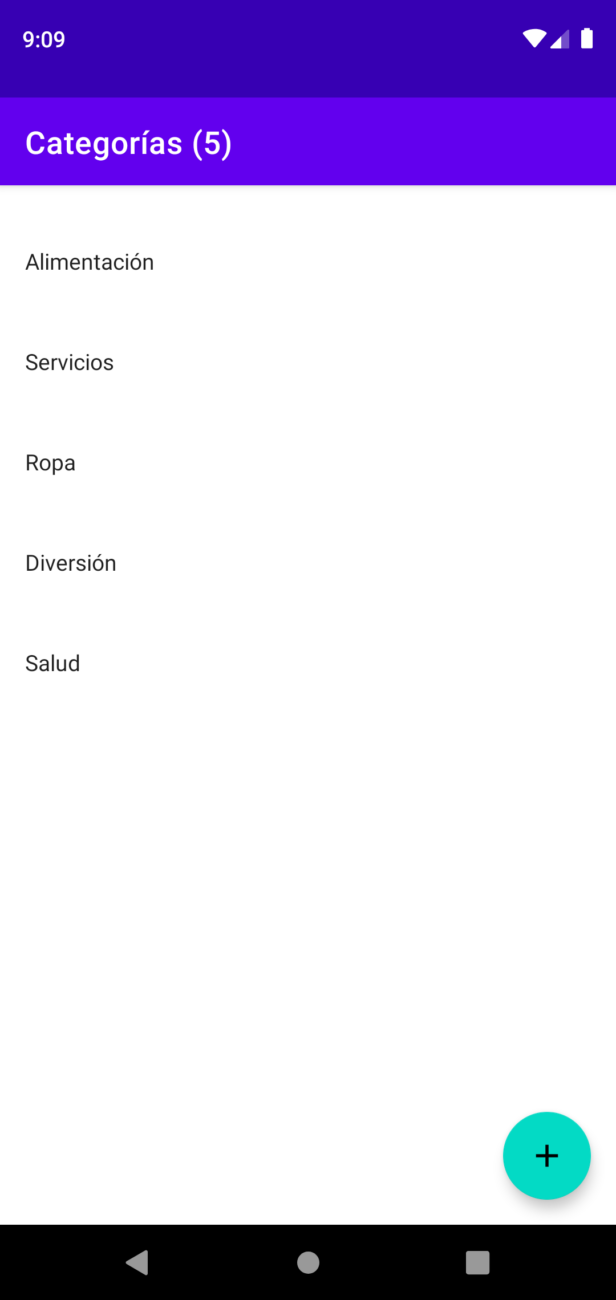Open the Alimentación category
The height and width of the screenshot is (1300, 616).
308,262
